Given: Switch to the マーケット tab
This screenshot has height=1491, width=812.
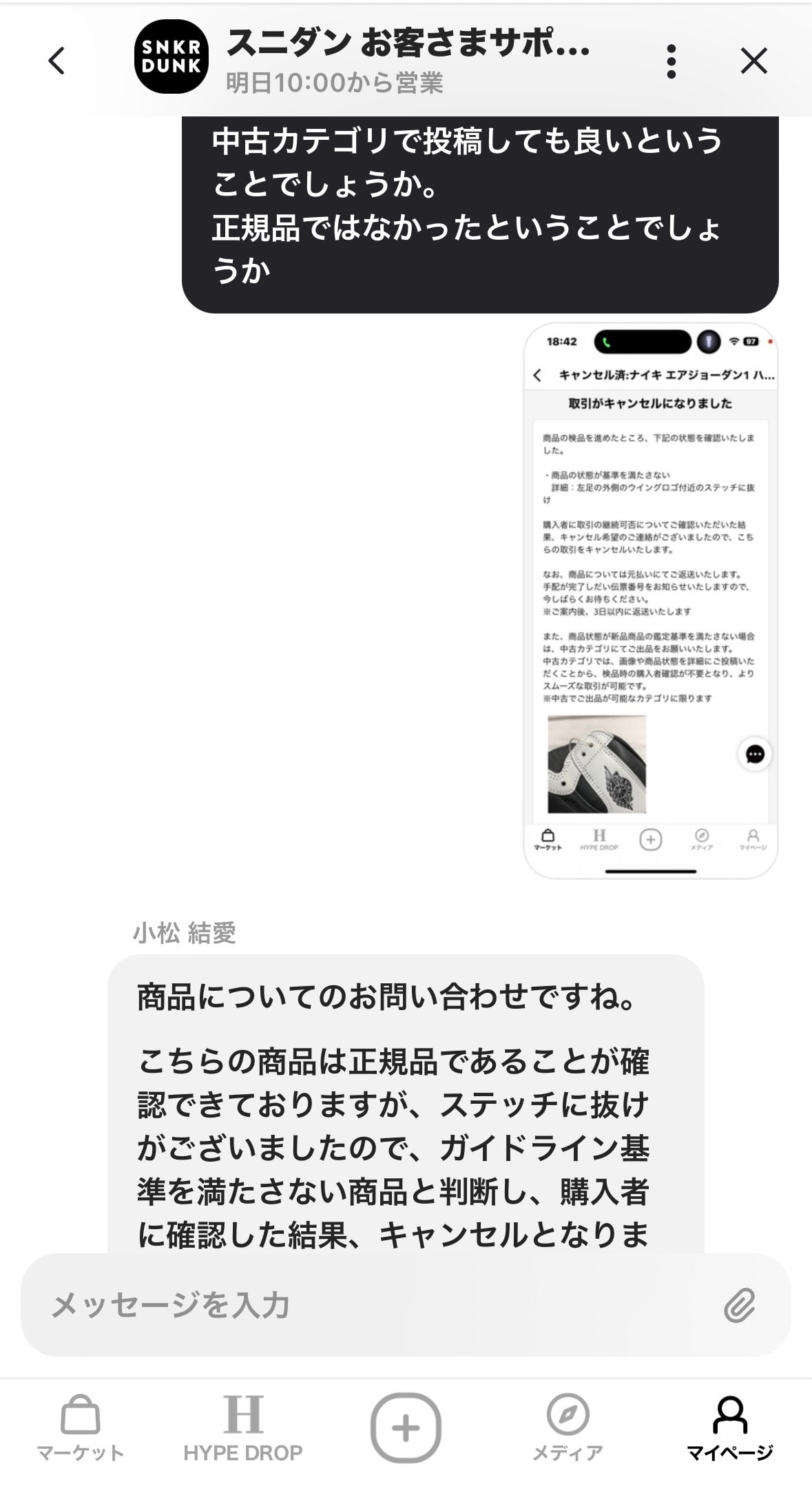Looking at the screenshot, I should click(x=80, y=1428).
